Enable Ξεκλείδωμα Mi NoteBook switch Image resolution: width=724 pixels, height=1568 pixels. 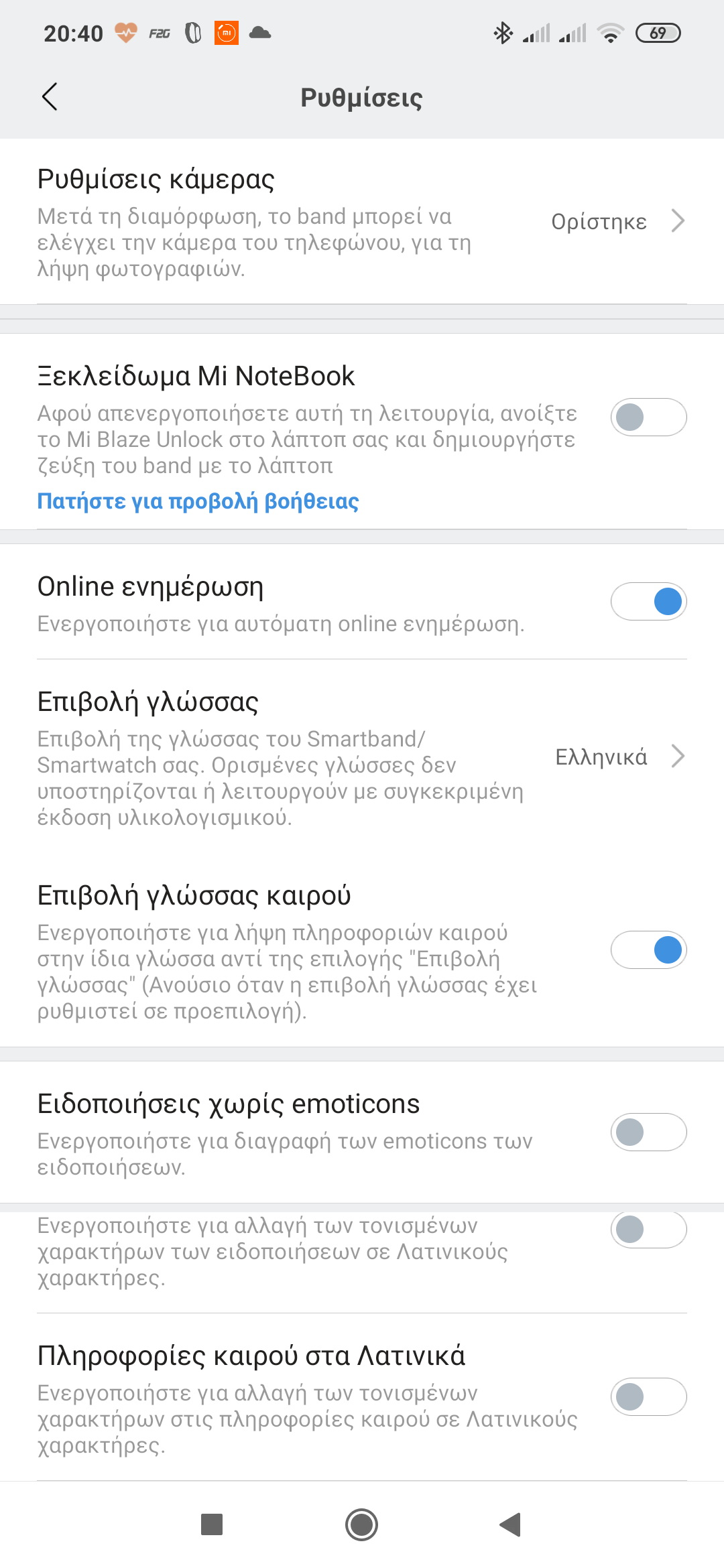point(648,417)
